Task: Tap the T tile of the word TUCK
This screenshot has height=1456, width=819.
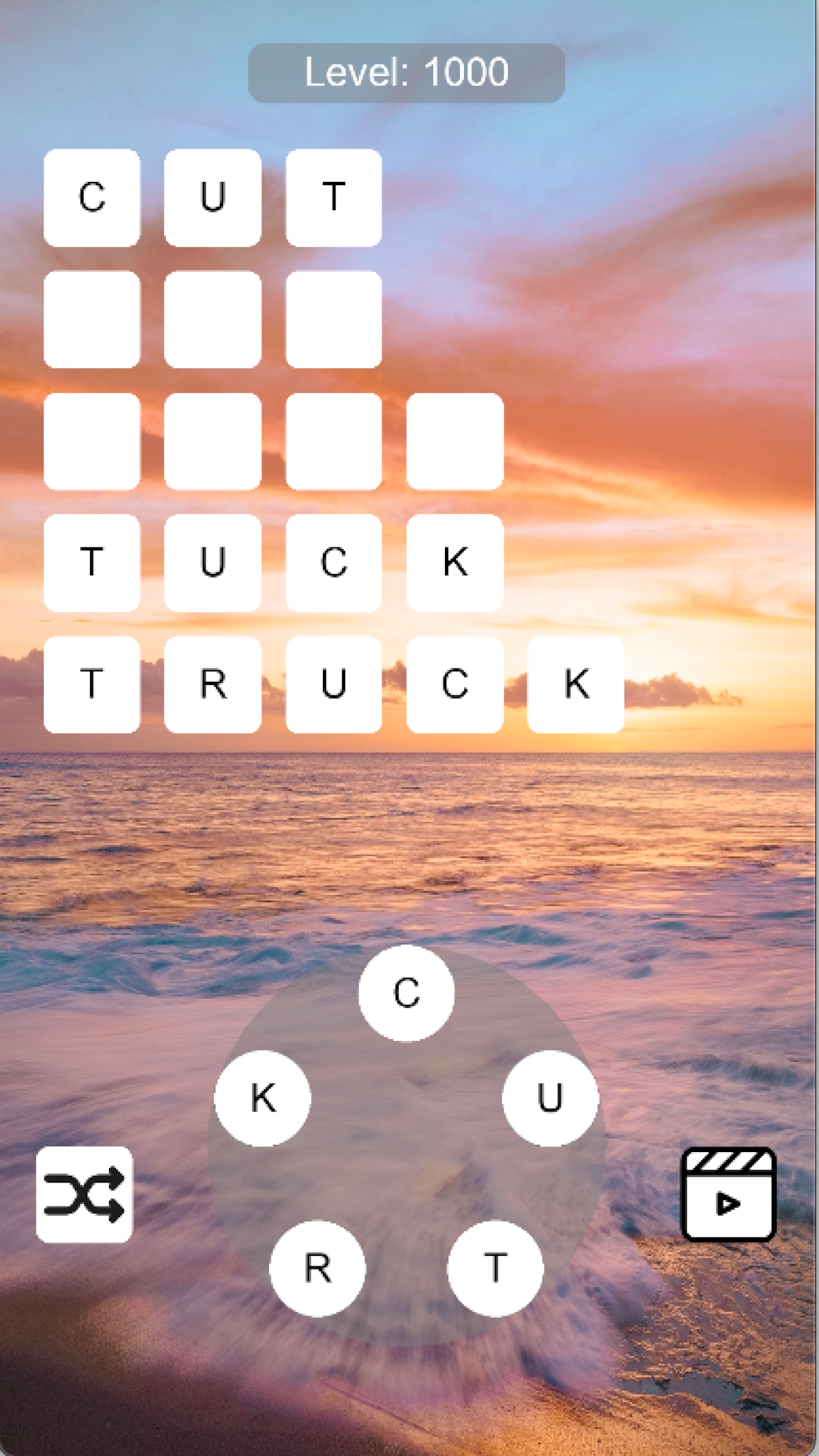Action: (x=92, y=562)
